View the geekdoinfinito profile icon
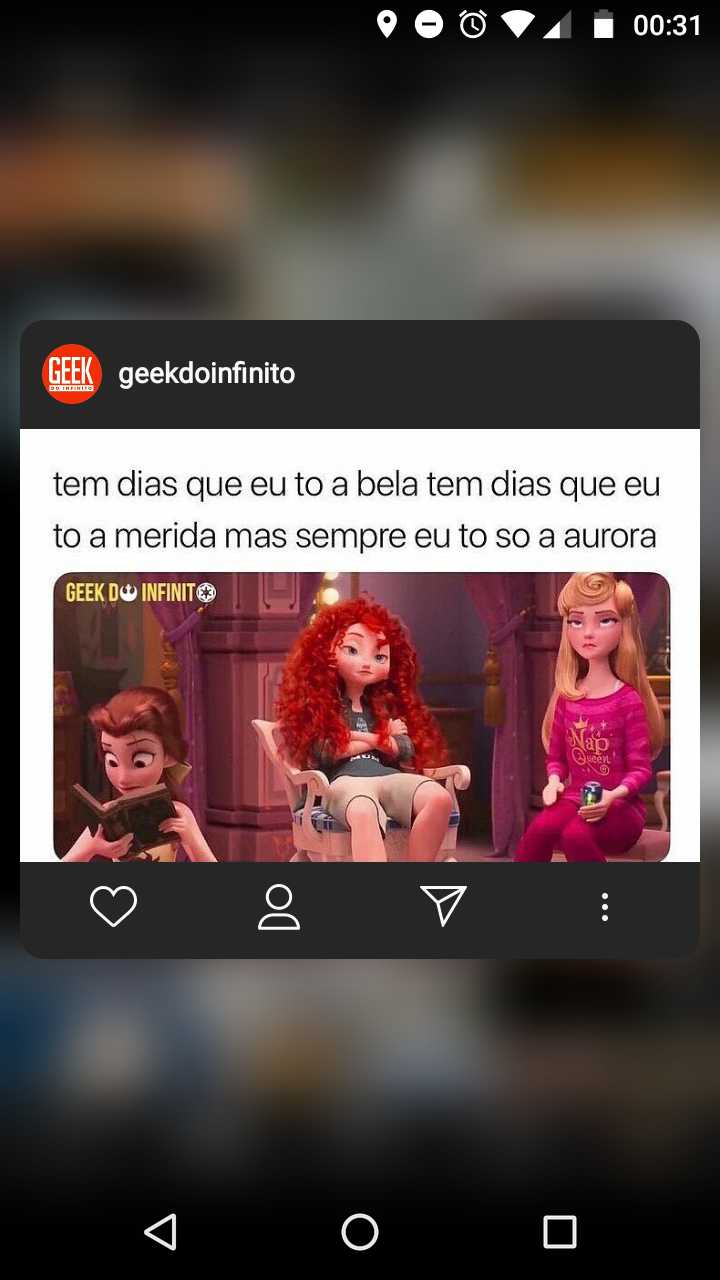This screenshot has height=1280, width=720. (279, 907)
